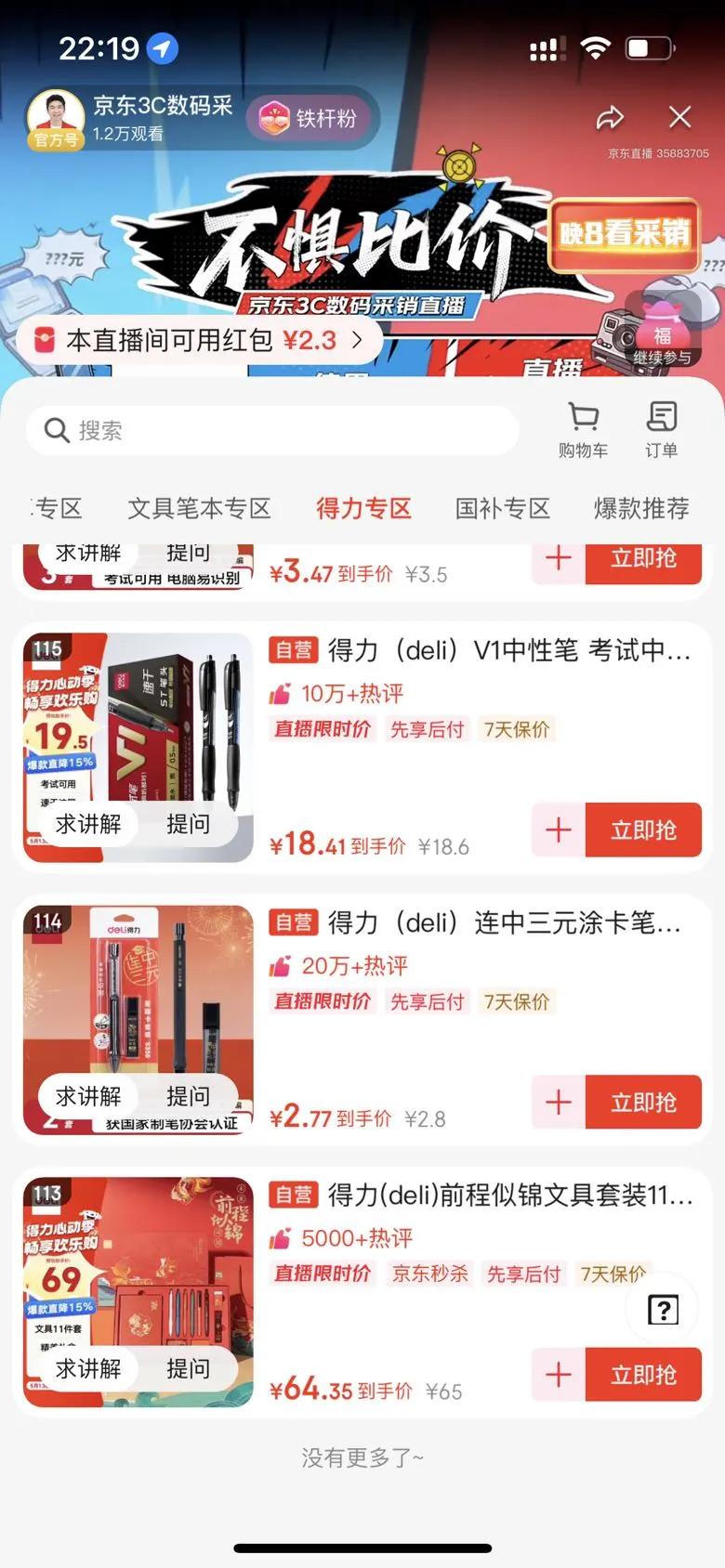Switch to the 文具笔本专区 tab

coord(199,508)
